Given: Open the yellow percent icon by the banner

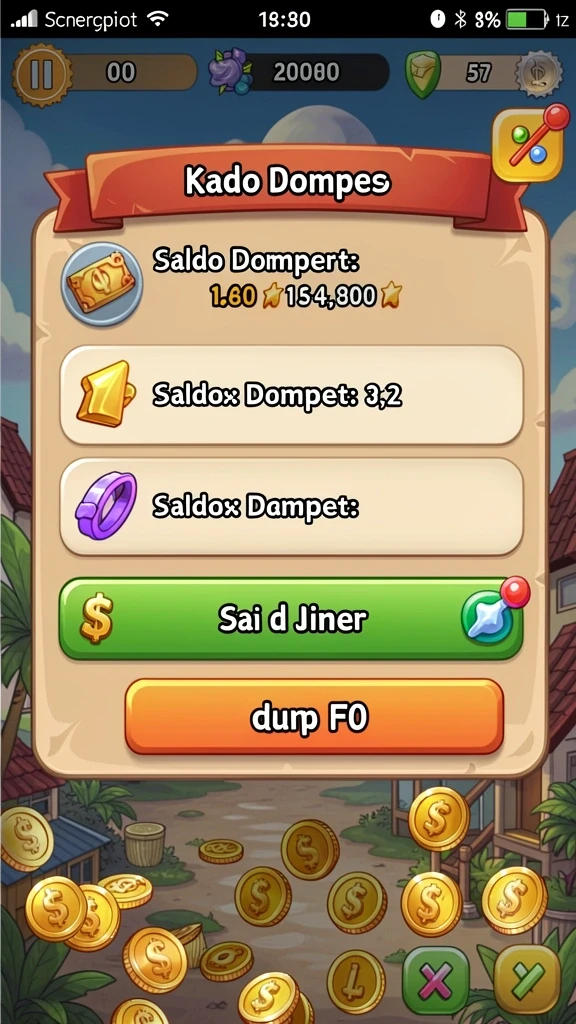Looking at the screenshot, I should (529, 145).
